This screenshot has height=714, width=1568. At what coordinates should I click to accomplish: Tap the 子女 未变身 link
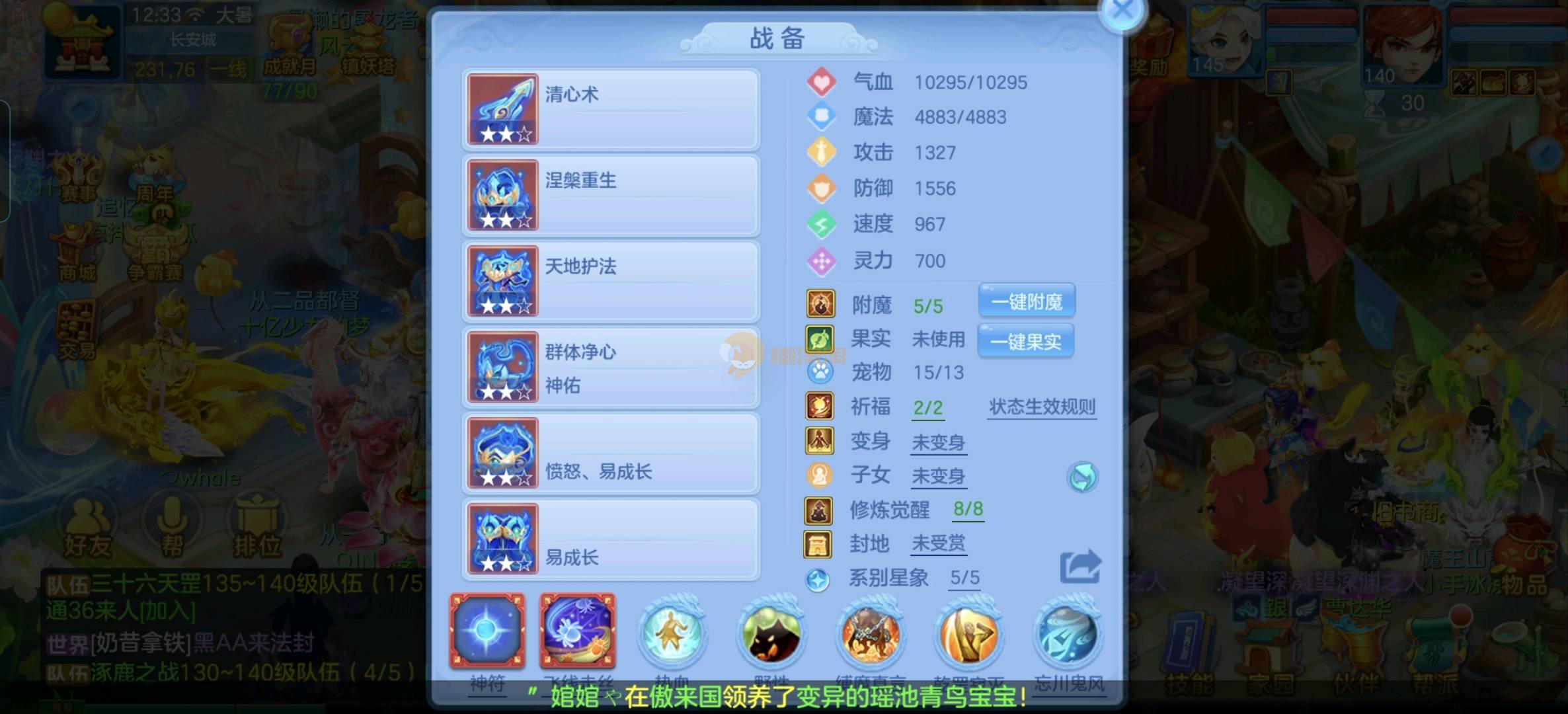click(938, 476)
